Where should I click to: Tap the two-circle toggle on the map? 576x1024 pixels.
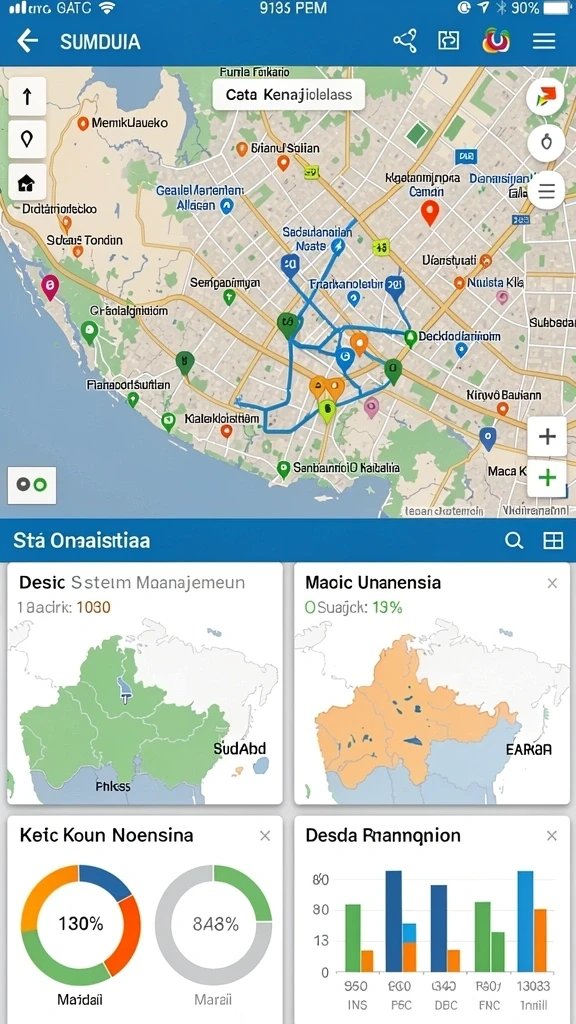[31, 485]
